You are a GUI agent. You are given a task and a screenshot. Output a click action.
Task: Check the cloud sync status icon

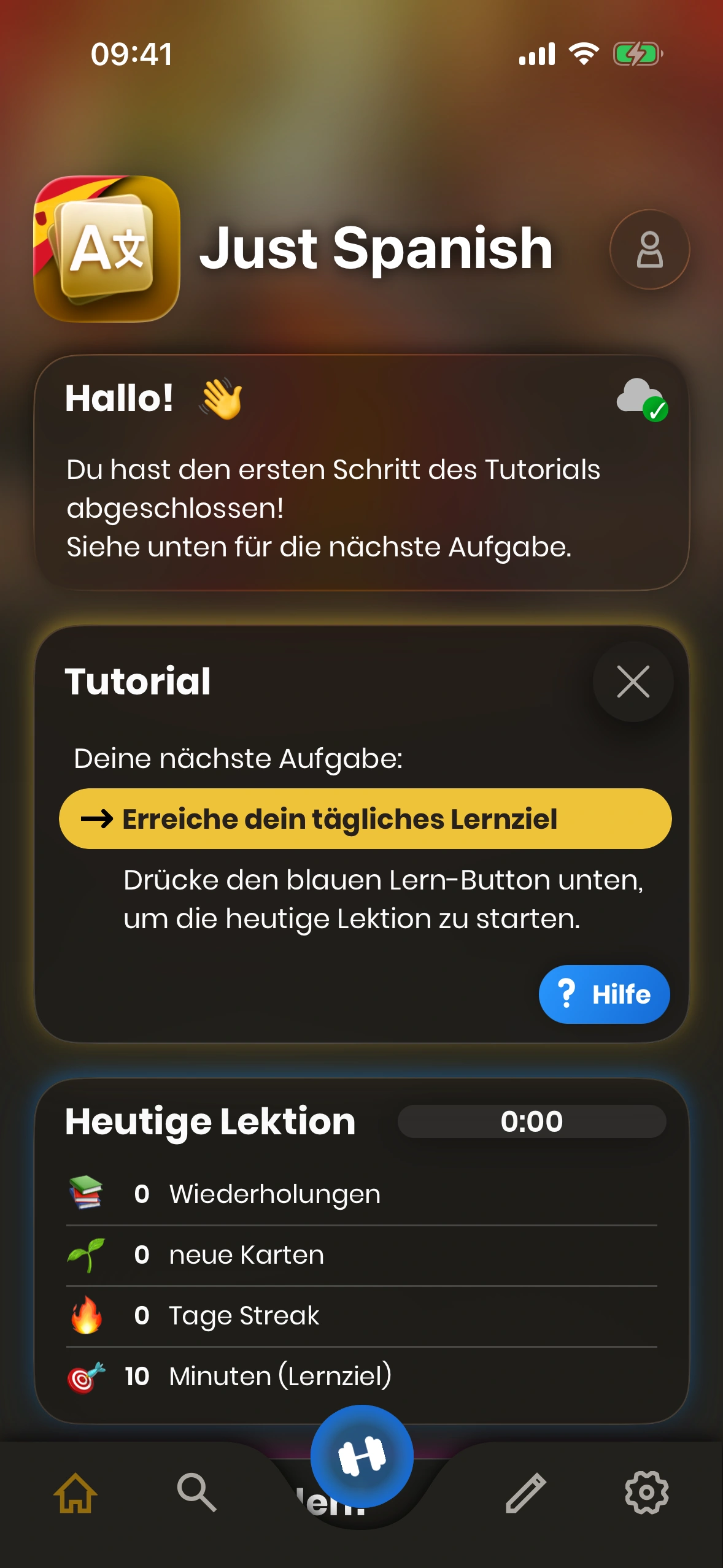coord(641,399)
